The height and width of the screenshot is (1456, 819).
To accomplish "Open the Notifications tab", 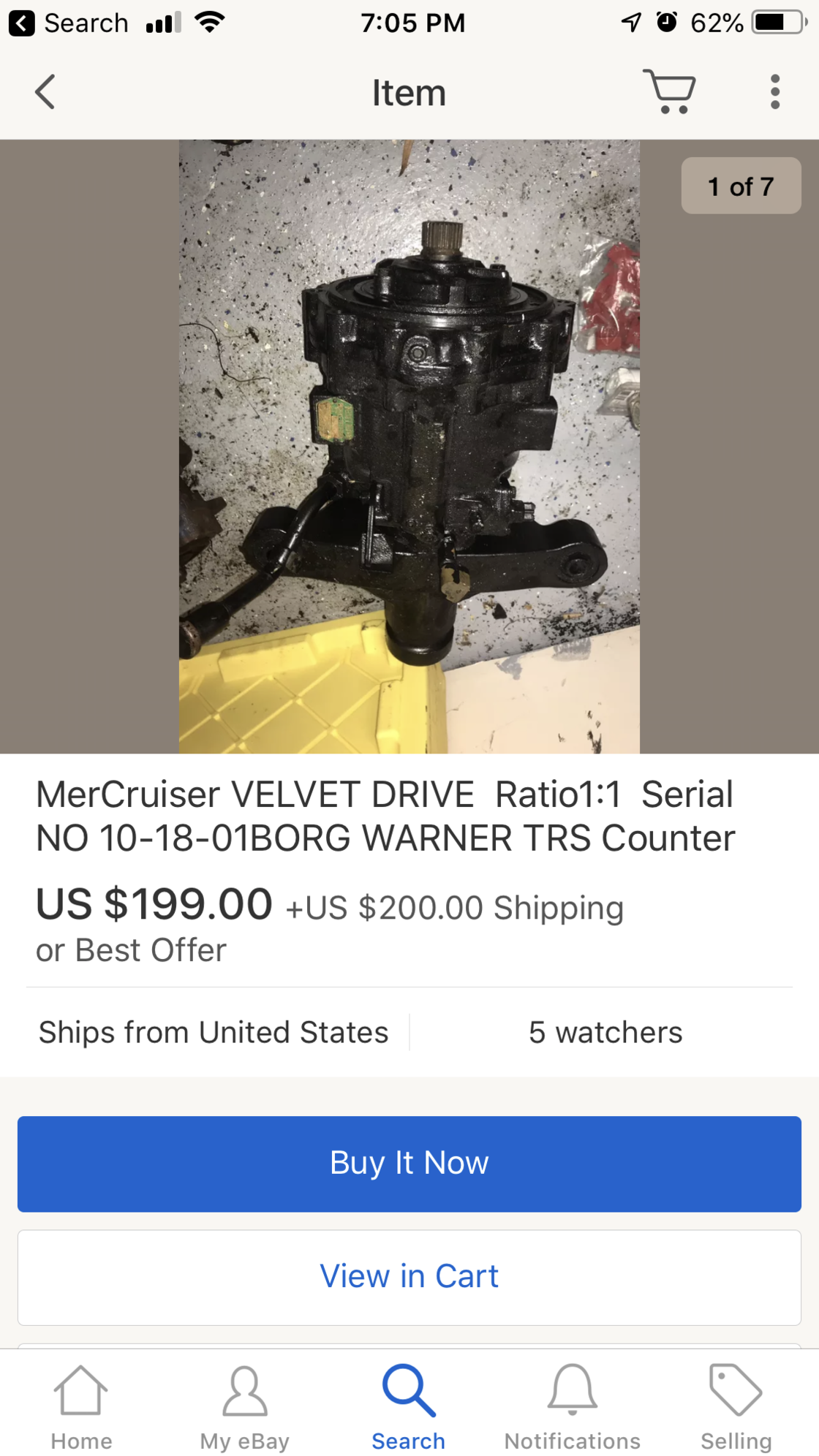I will point(573,1407).
